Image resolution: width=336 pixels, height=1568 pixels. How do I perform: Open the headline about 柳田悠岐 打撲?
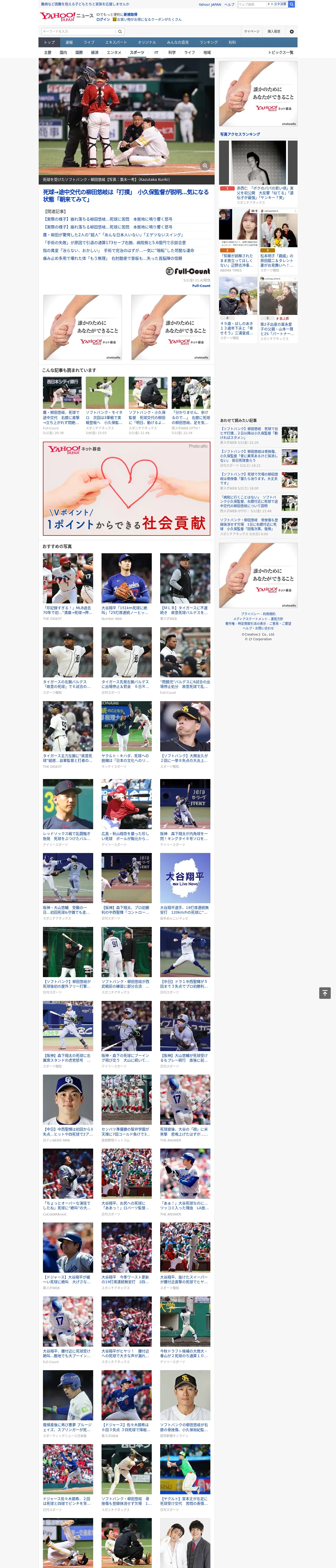coord(126,195)
